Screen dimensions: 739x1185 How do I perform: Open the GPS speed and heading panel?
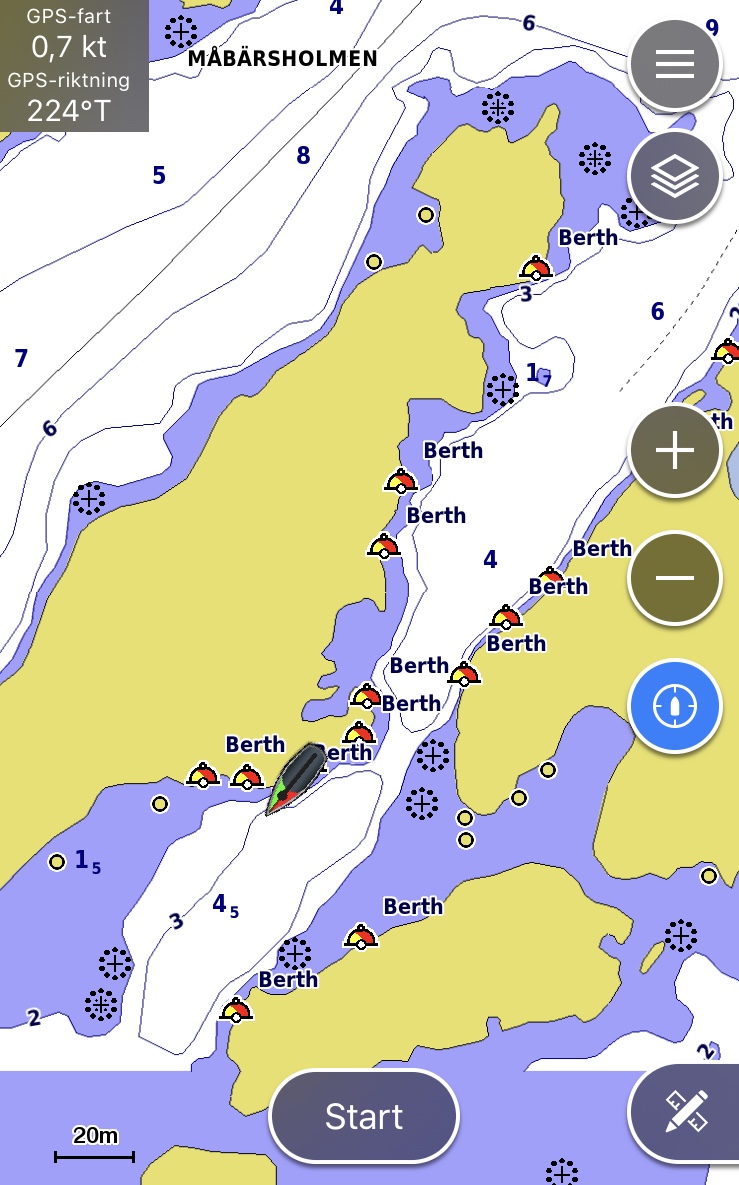[x=74, y=65]
